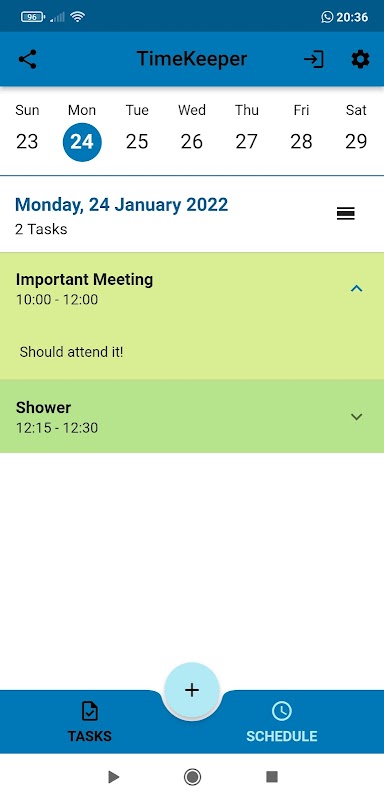
Task: Switch to the Schedule tab
Action: point(281,722)
